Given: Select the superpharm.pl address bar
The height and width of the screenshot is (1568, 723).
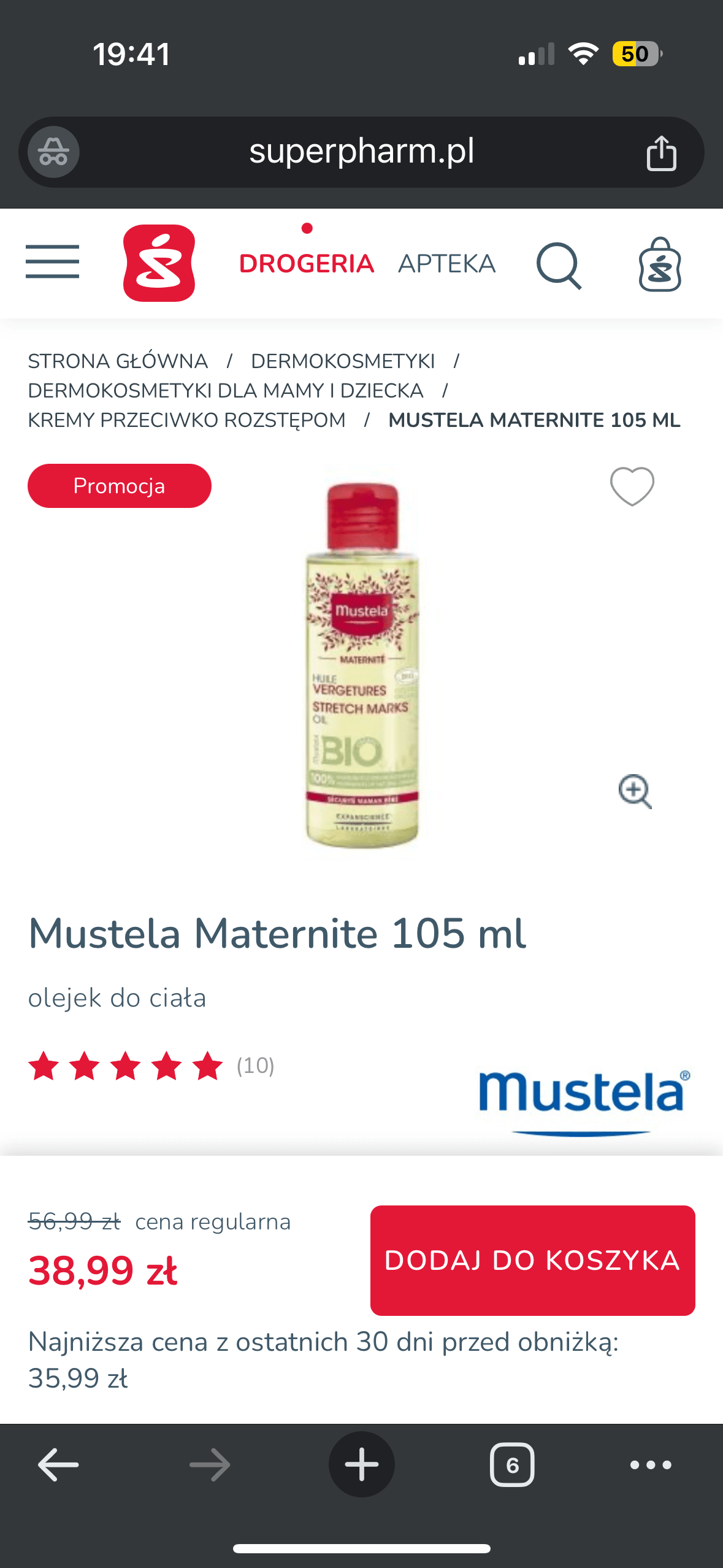Looking at the screenshot, I should pyautogui.click(x=361, y=152).
